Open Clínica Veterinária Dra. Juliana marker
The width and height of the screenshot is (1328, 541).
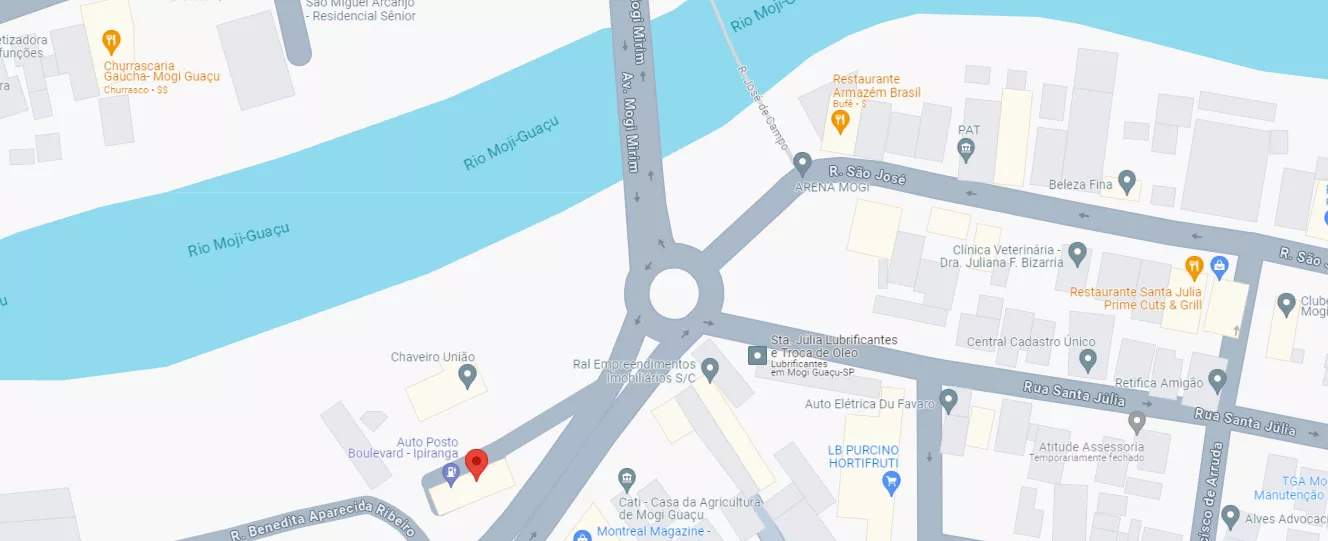(1077, 253)
